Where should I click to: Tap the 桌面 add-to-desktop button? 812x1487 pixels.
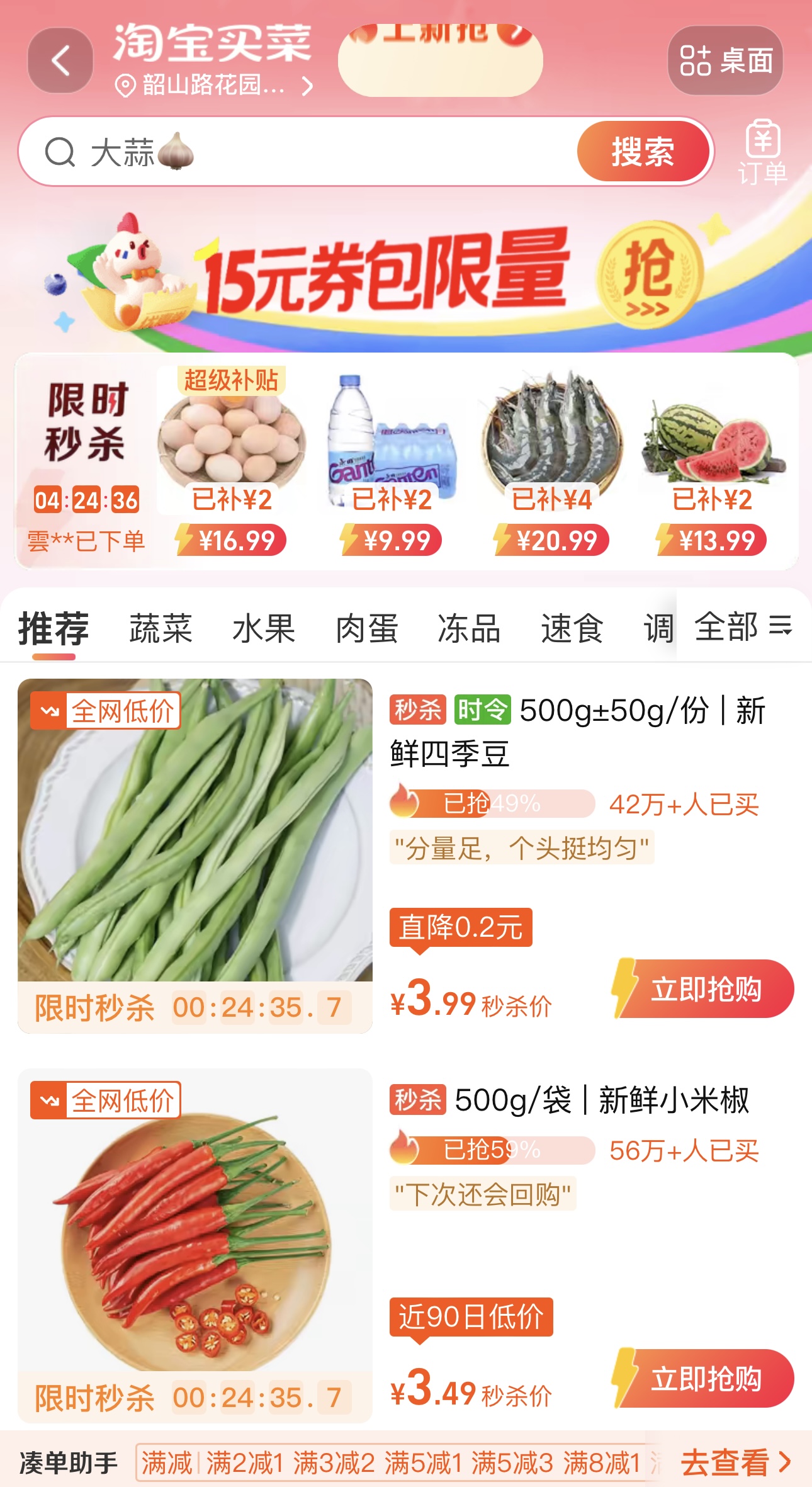coord(725,61)
